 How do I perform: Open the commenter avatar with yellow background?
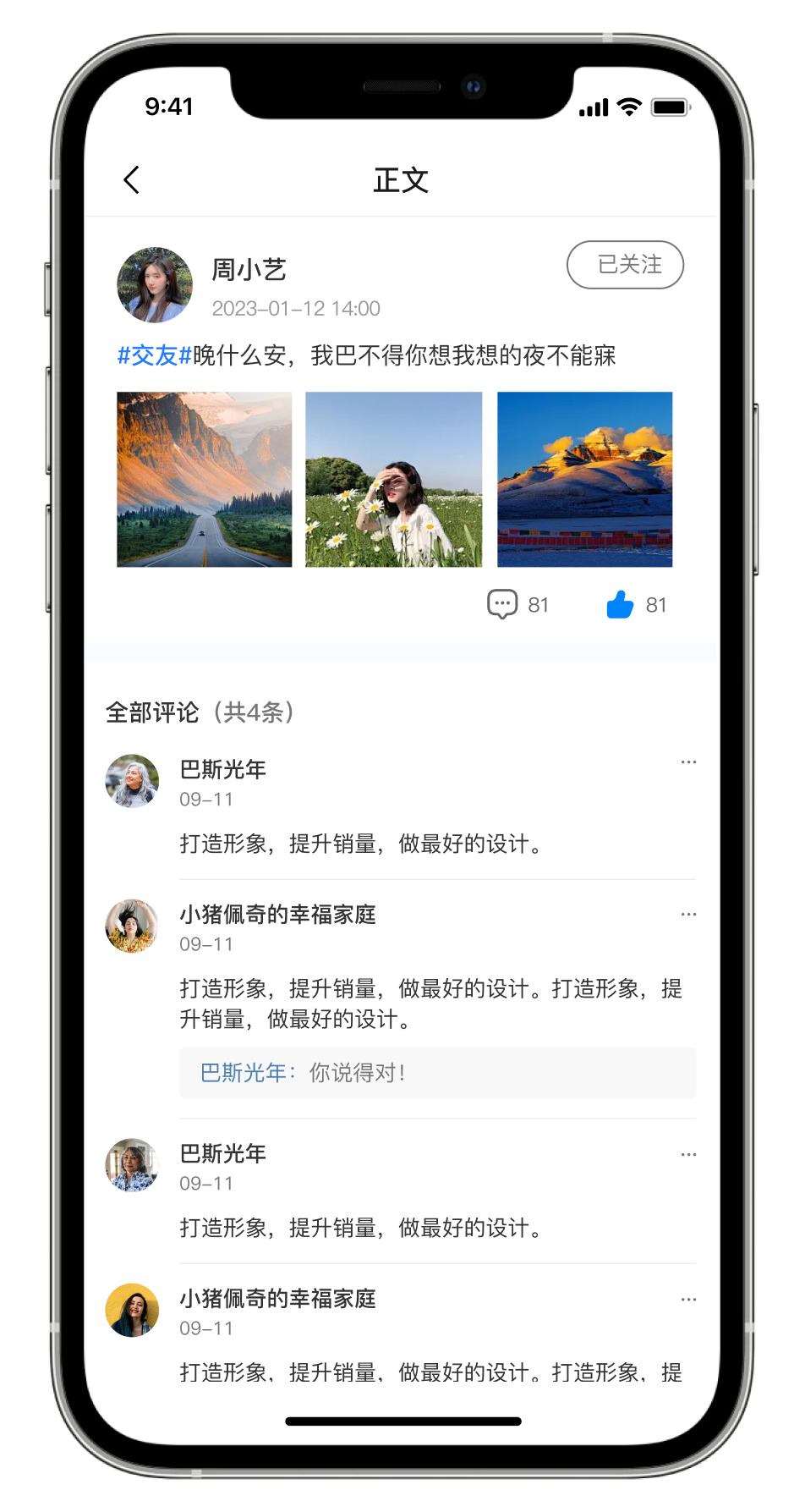[132, 1310]
